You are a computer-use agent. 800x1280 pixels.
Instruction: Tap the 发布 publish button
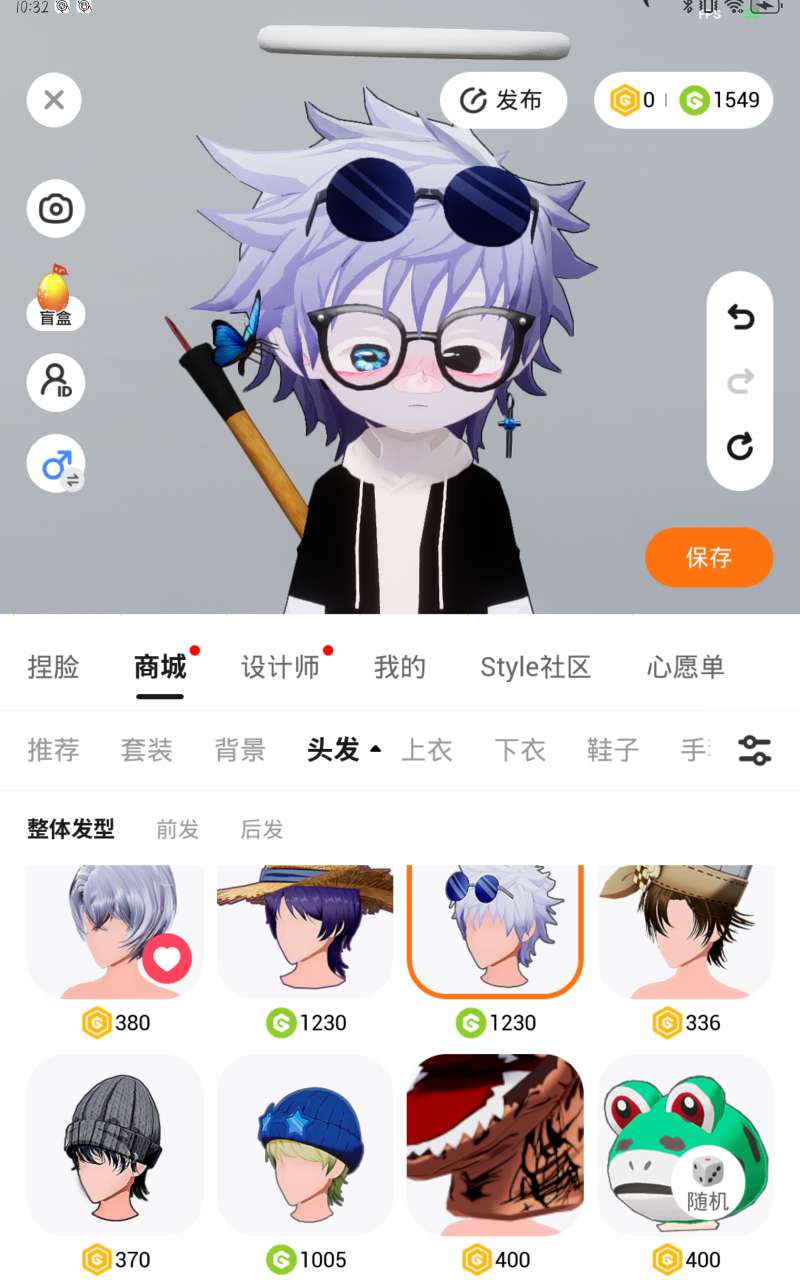point(503,100)
